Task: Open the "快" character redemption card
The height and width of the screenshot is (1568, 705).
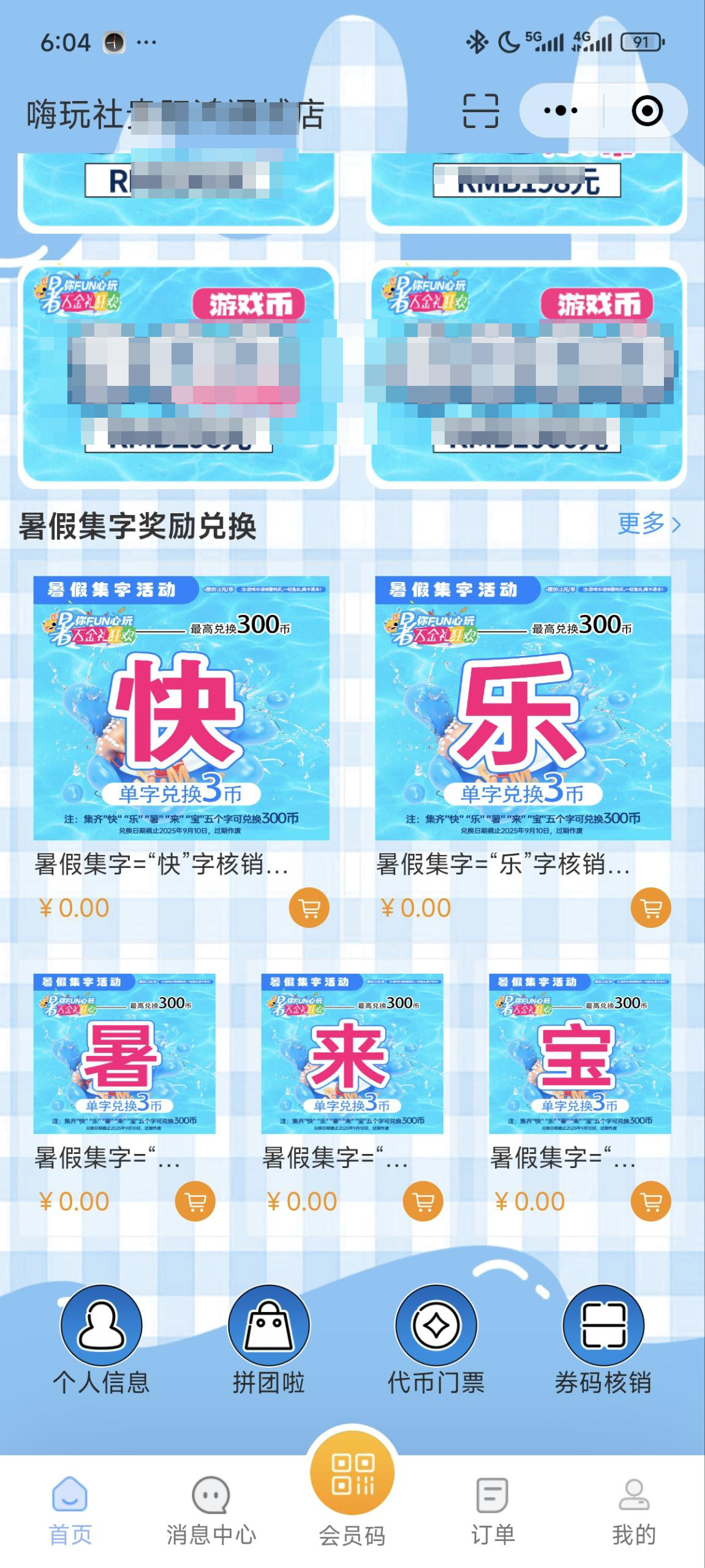Action: 181,707
